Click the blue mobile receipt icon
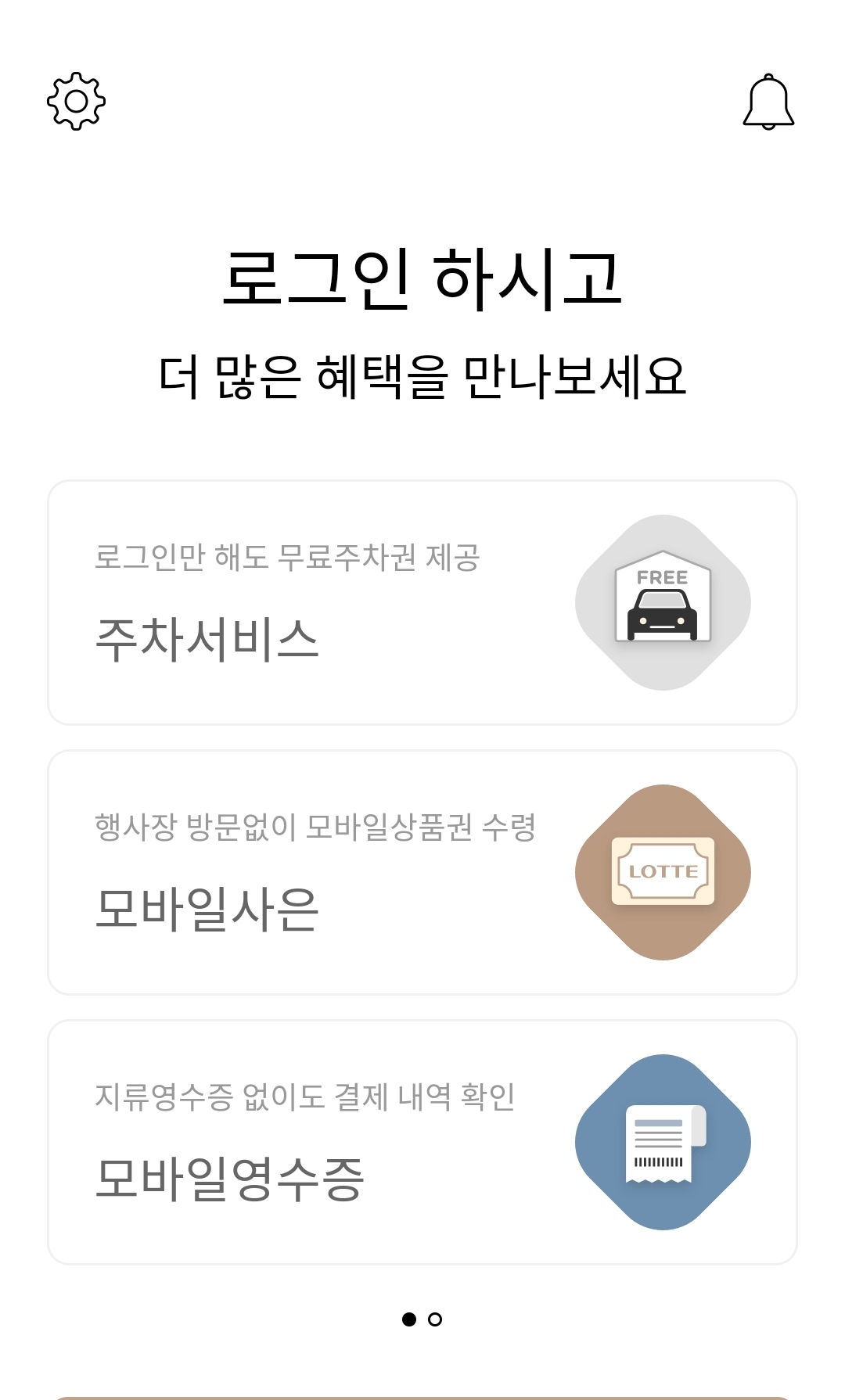845x1400 pixels. 663,1141
